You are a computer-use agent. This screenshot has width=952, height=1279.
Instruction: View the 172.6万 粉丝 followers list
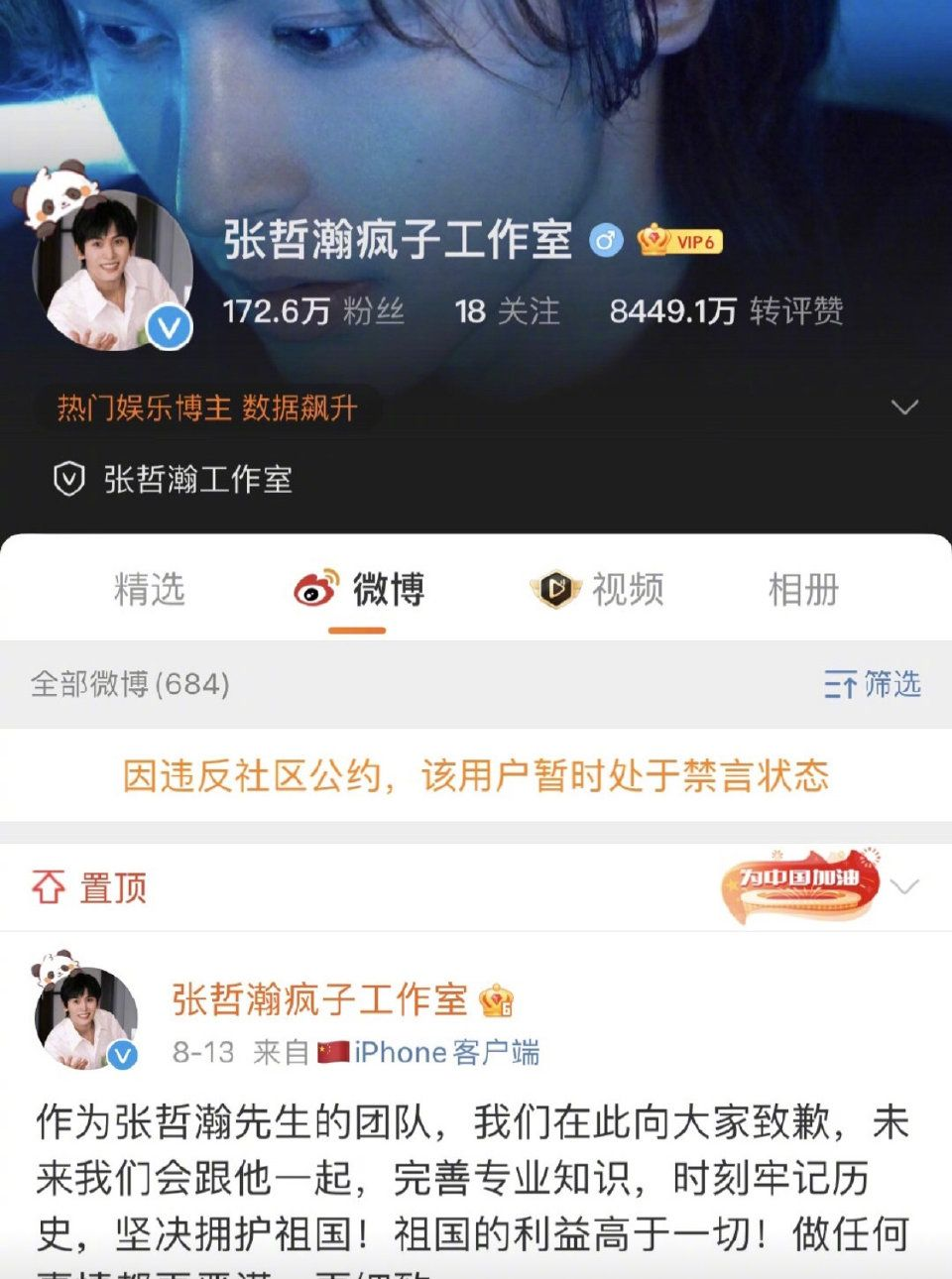coord(313,311)
